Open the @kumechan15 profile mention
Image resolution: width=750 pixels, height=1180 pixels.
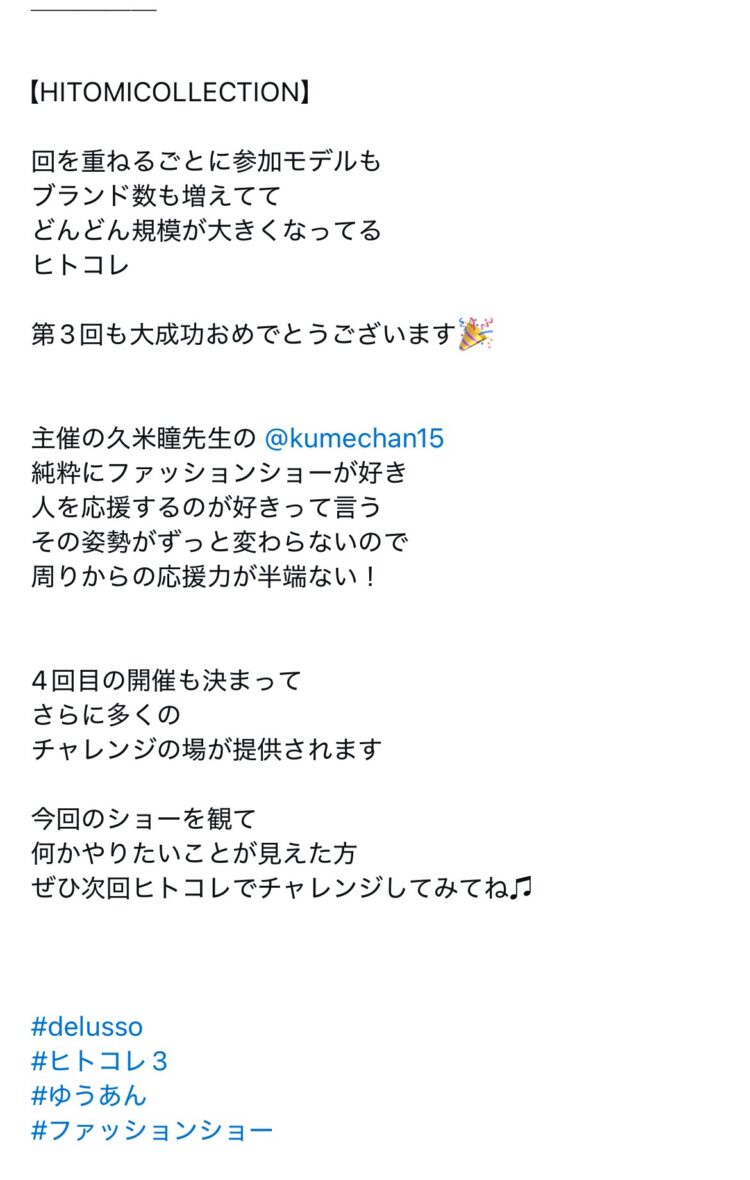pos(354,438)
